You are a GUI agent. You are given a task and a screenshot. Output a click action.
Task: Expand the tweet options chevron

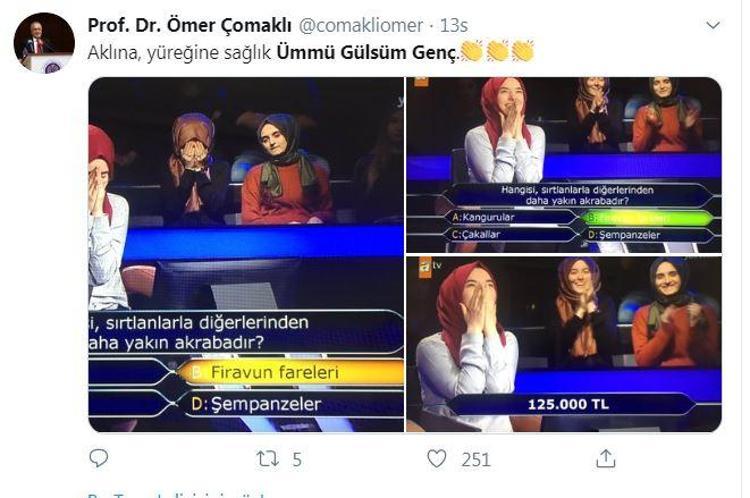tap(713, 25)
